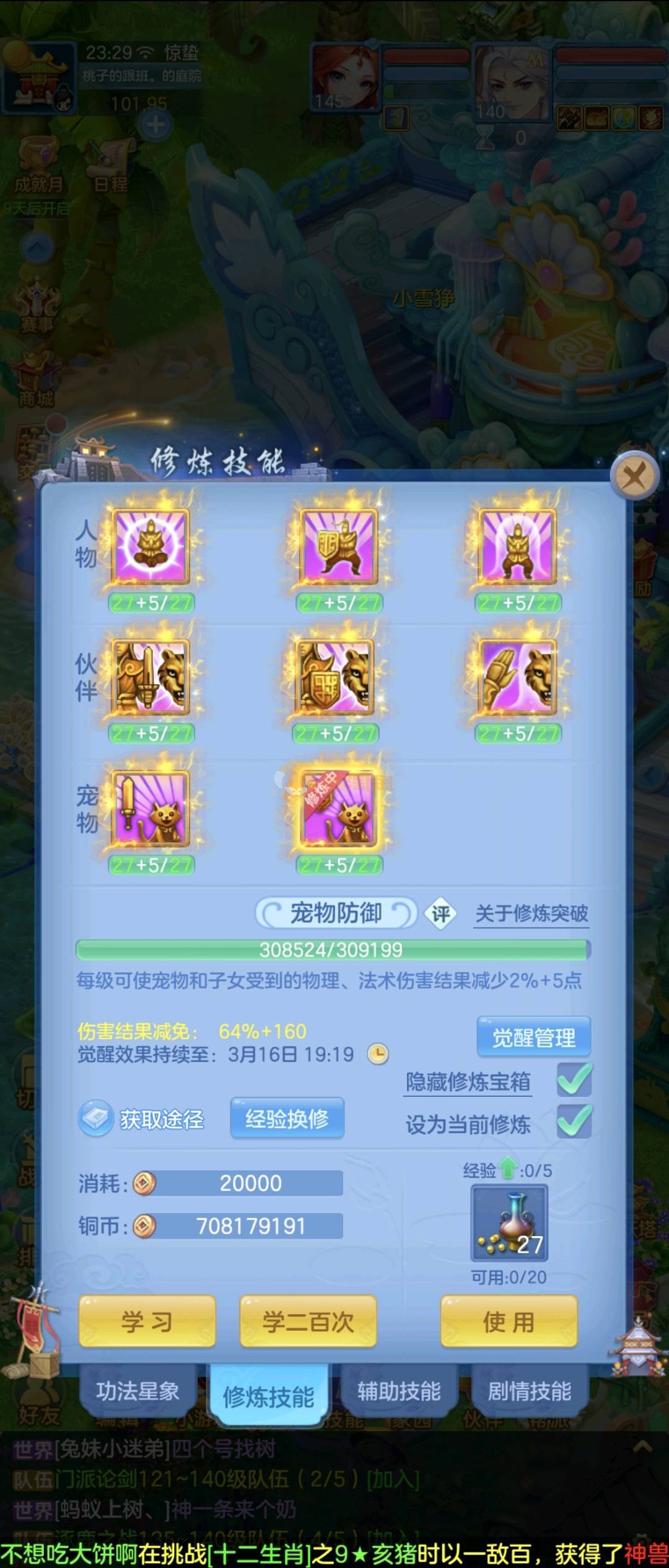669x1568 pixels.
Task: Tap the 评 comment icon
Action: coord(440,913)
